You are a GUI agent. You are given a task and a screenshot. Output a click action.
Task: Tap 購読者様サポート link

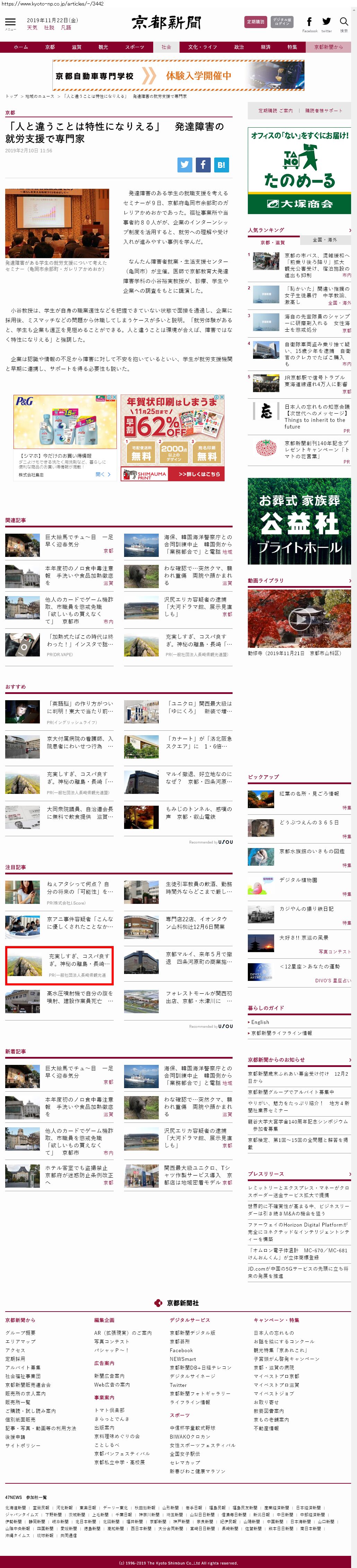323,111
